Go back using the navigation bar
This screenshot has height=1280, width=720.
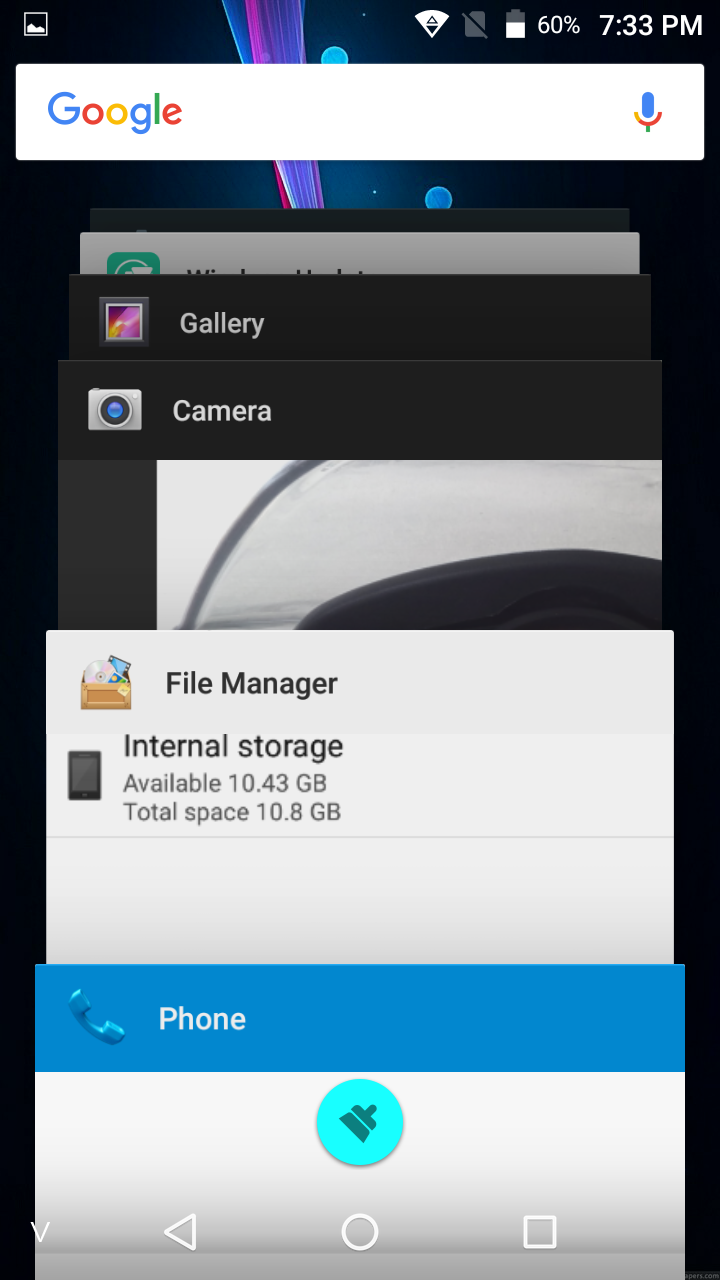click(180, 1232)
